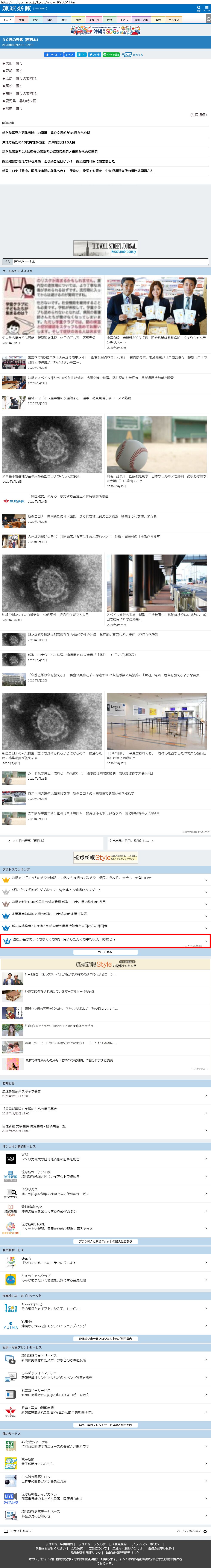Send article via LINEで送る button
211x1568 pixels.
[x=111, y=55]
